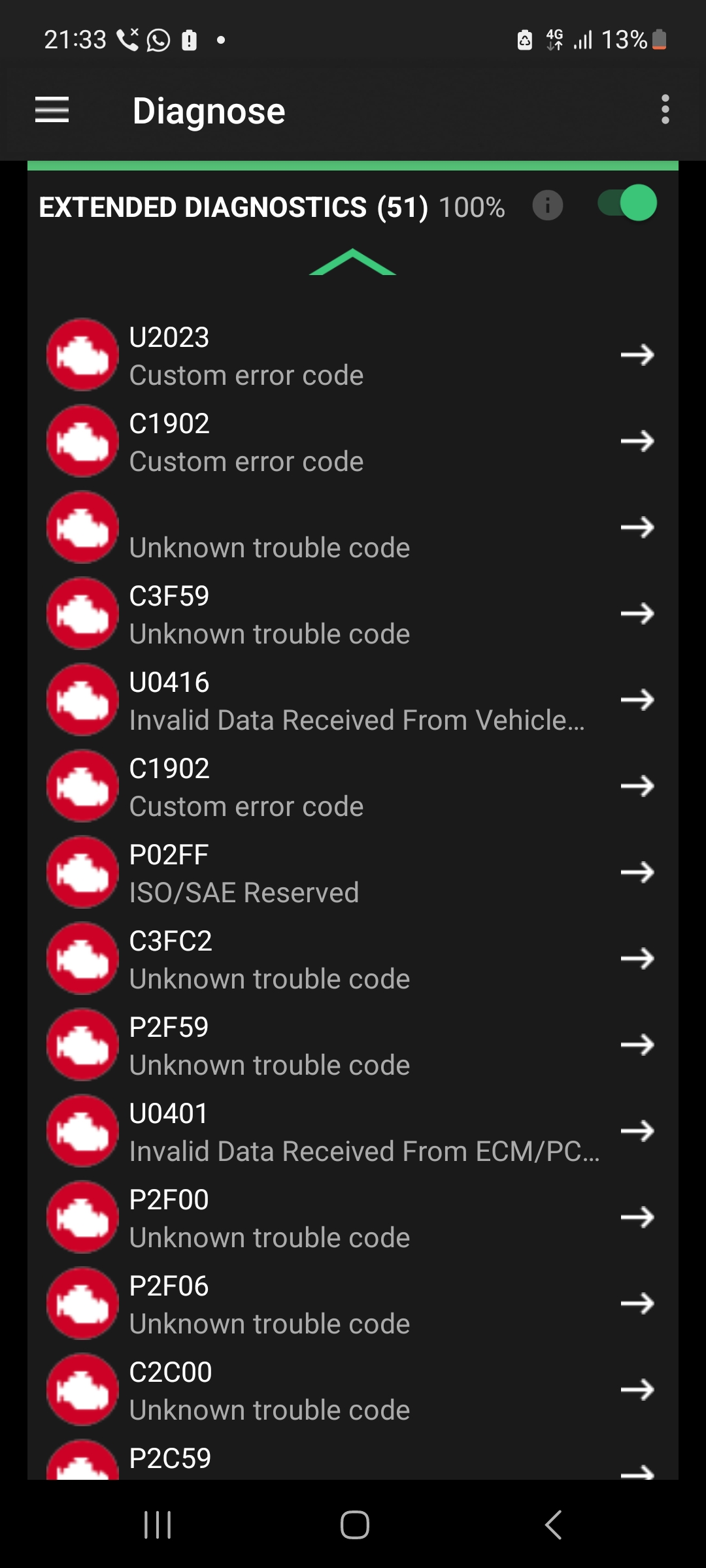The width and height of the screenshot is (706, 1568).
Task: Open the C2C00 unknown trouble code
Action: (353, 1390)
